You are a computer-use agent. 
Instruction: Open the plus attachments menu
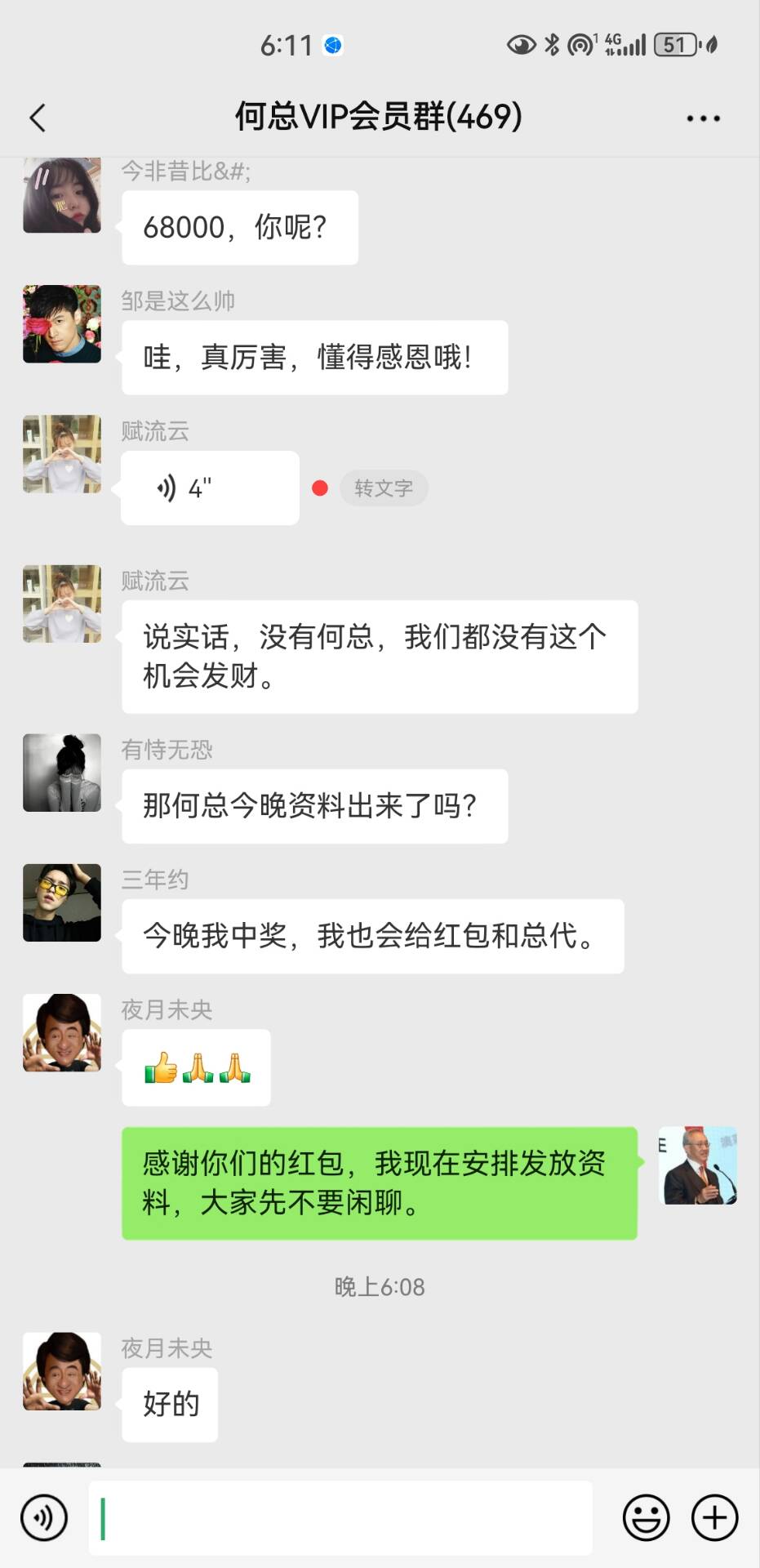[714, 1517]
